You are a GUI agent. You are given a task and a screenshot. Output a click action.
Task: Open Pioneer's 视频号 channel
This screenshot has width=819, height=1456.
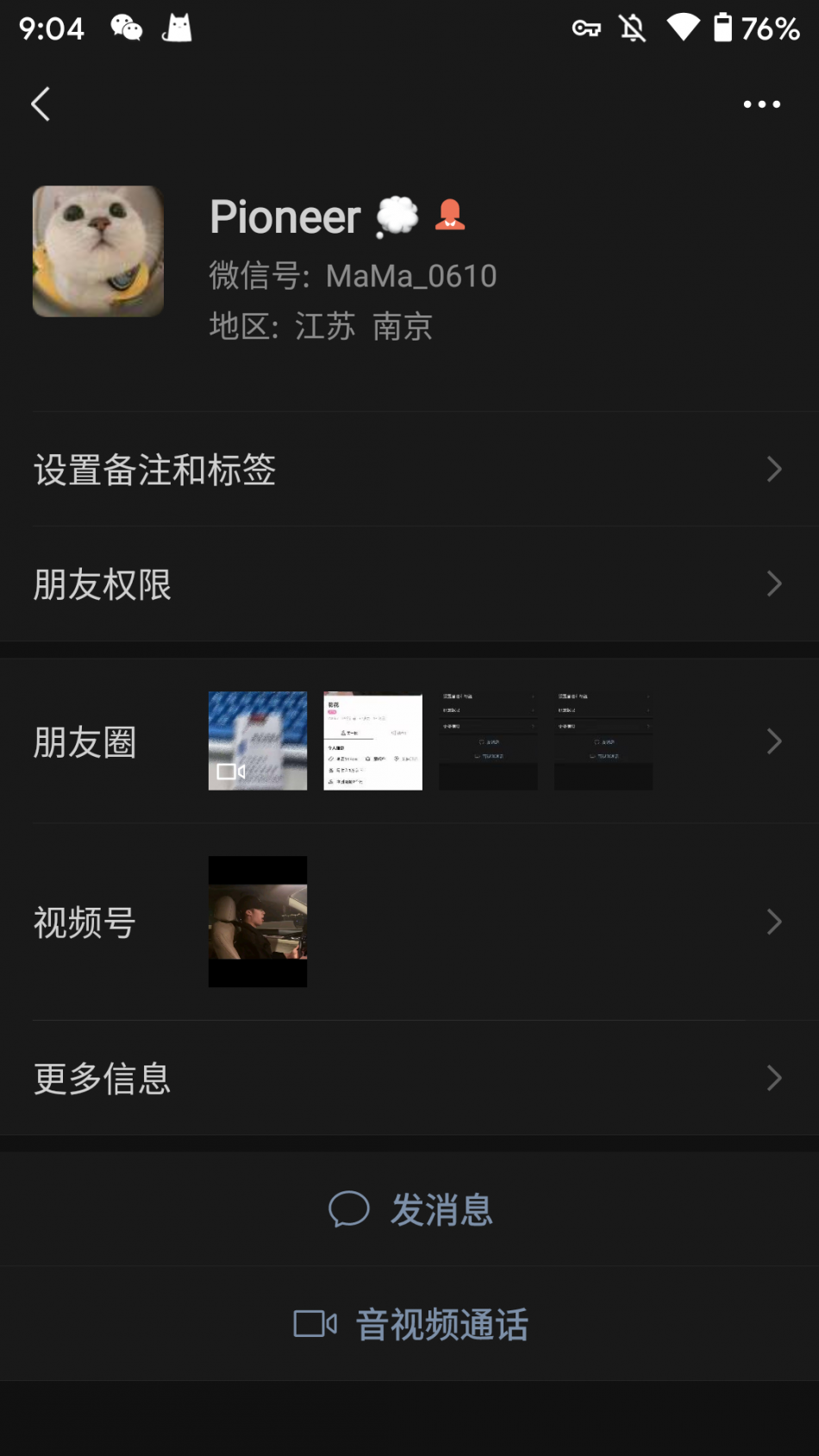(x=409, y=922)
